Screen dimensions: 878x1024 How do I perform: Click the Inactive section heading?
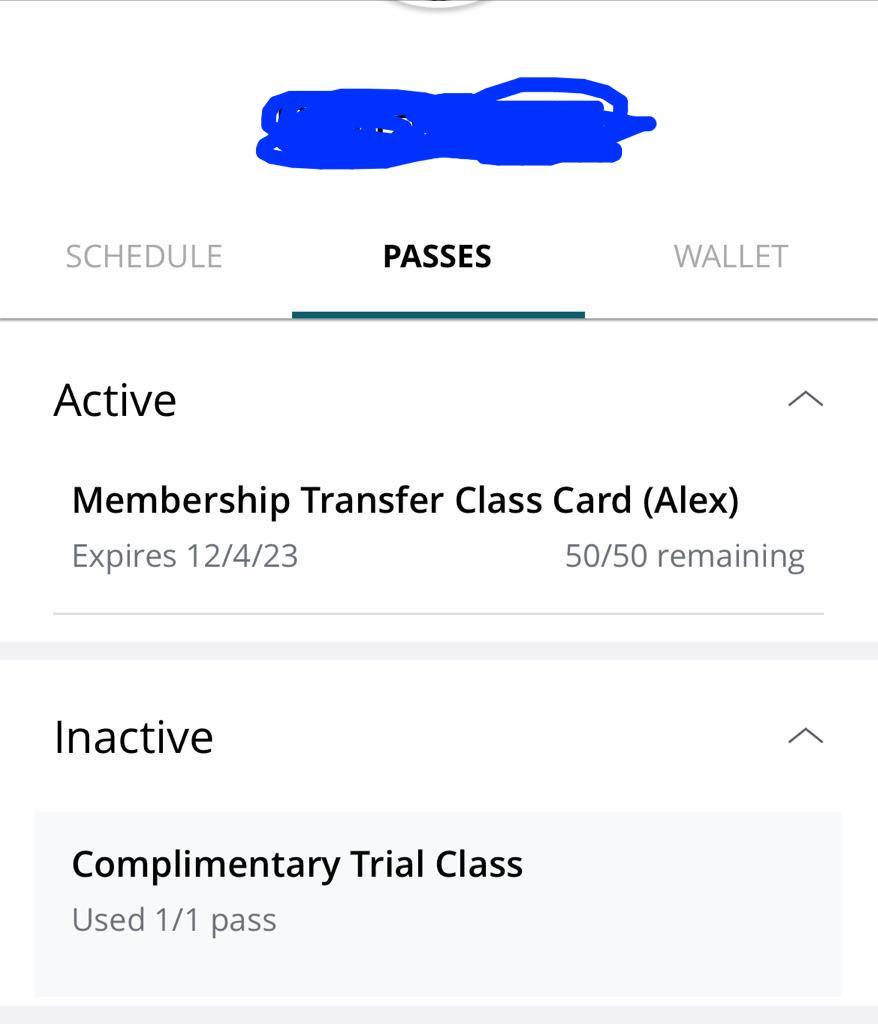point(133,735)
